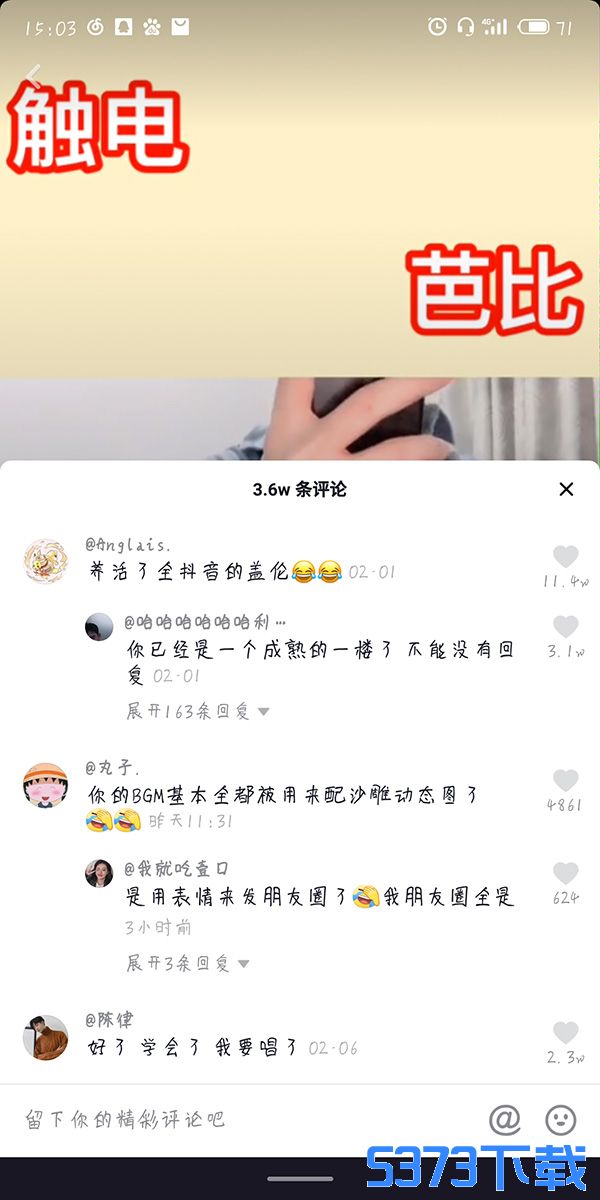This screenshot has height=1200, width=600.
Task: Like 陈律's comment
Action: click(x=566, y=1033)
